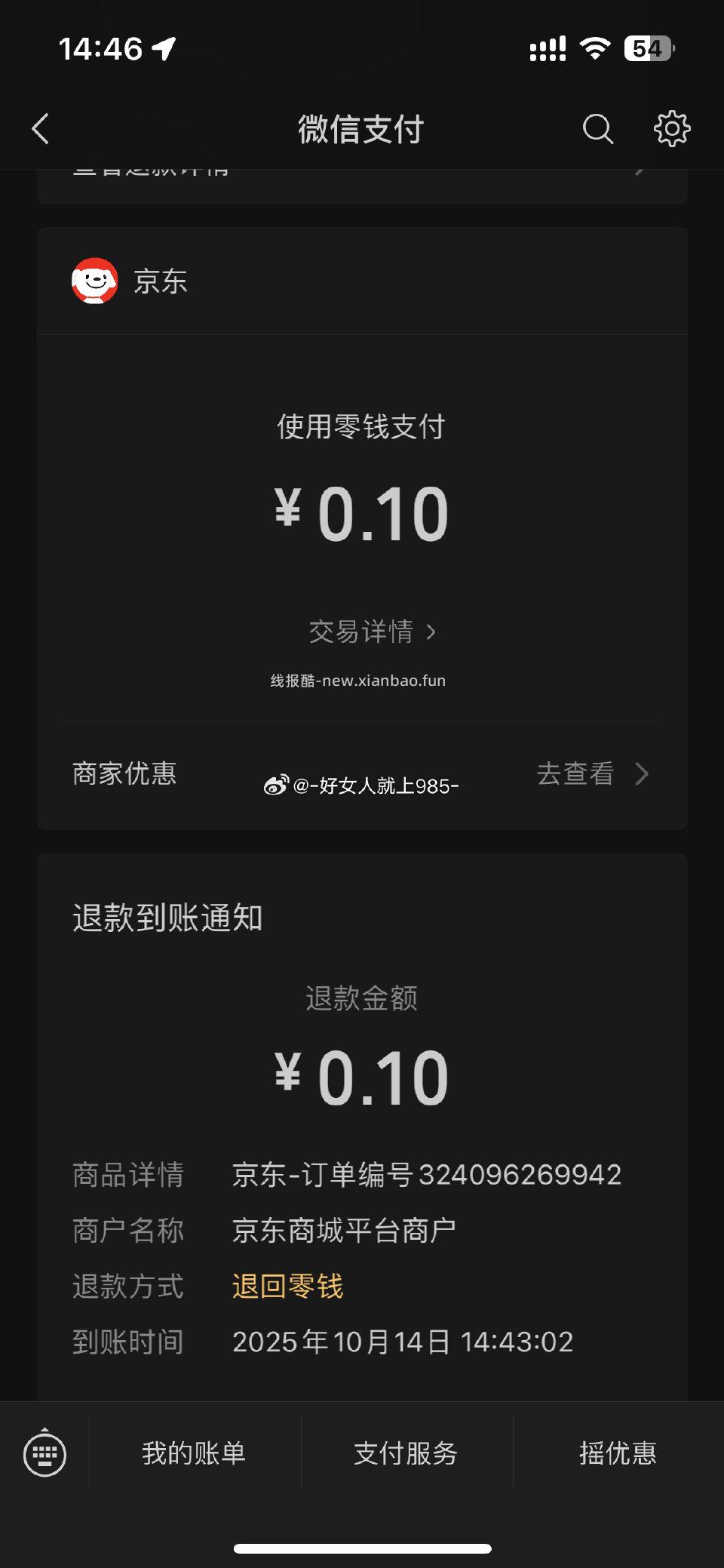Tap the Wi-Fi indicator in the status bar
The image size is (724, 1568).
point(596,48)
